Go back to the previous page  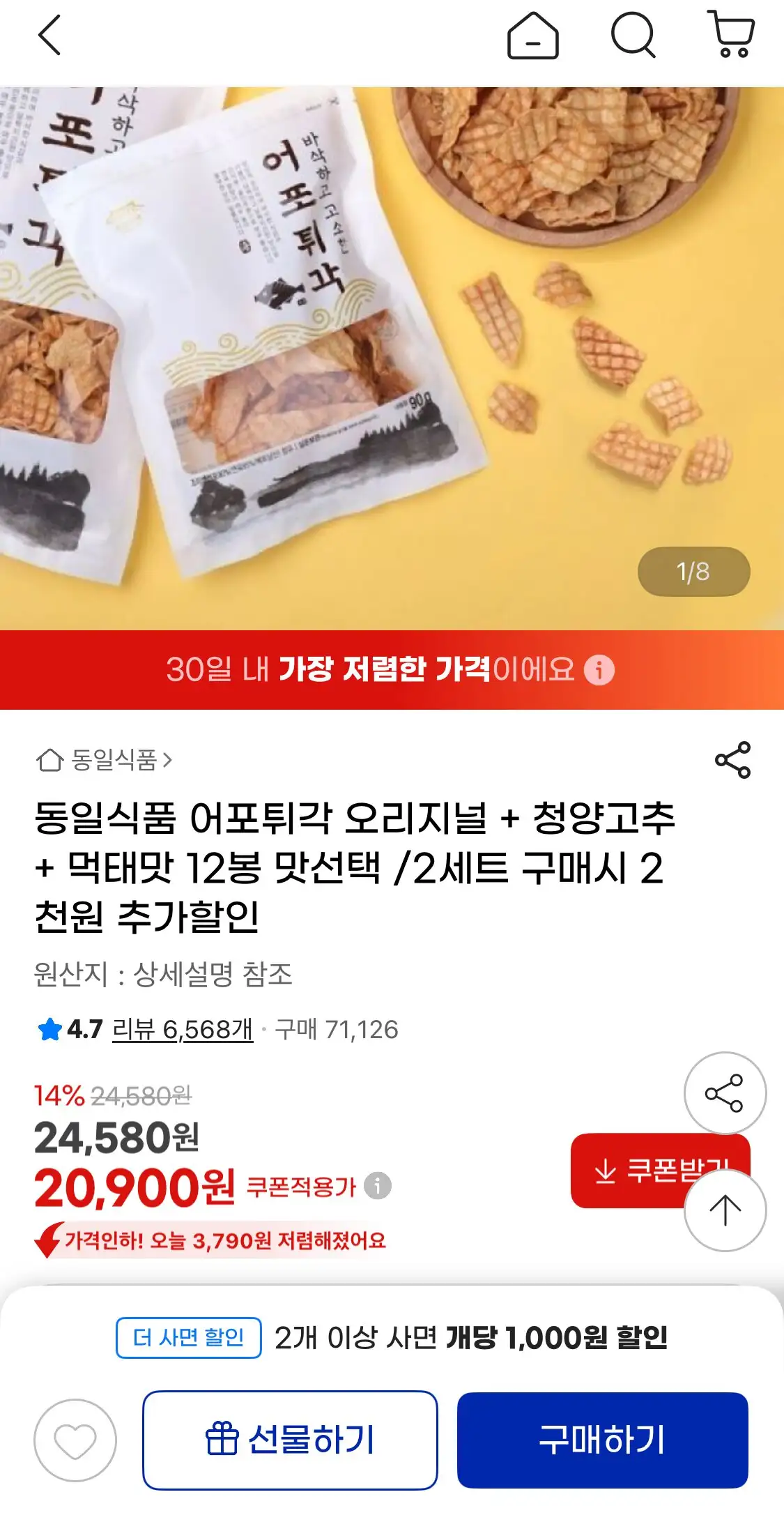click(49, 35)
